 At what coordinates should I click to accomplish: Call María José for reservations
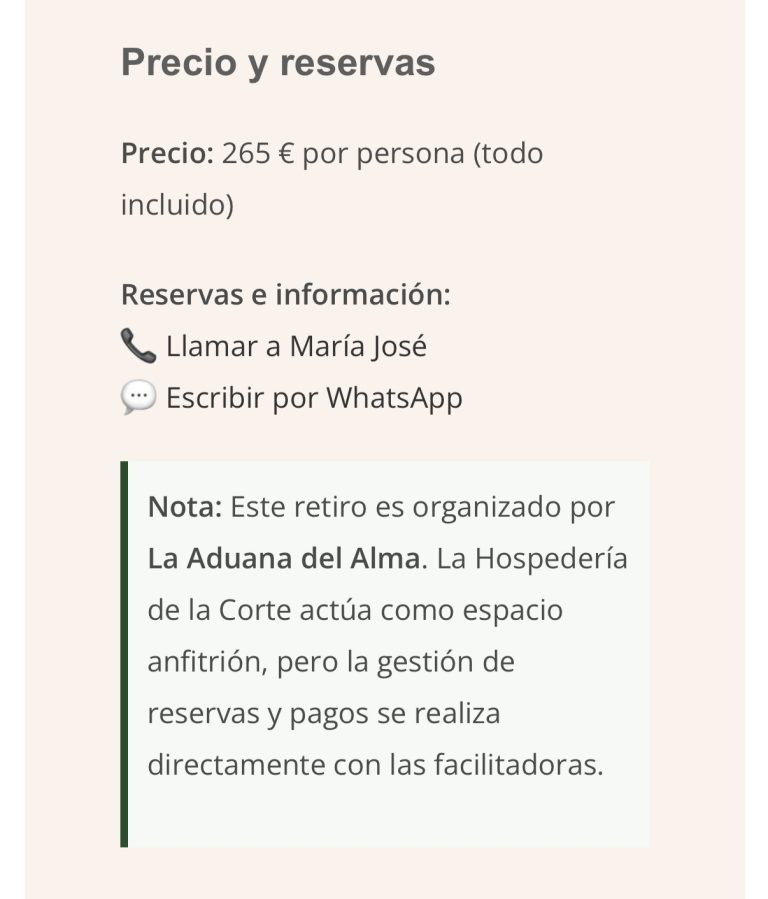[x=295, y=347]
